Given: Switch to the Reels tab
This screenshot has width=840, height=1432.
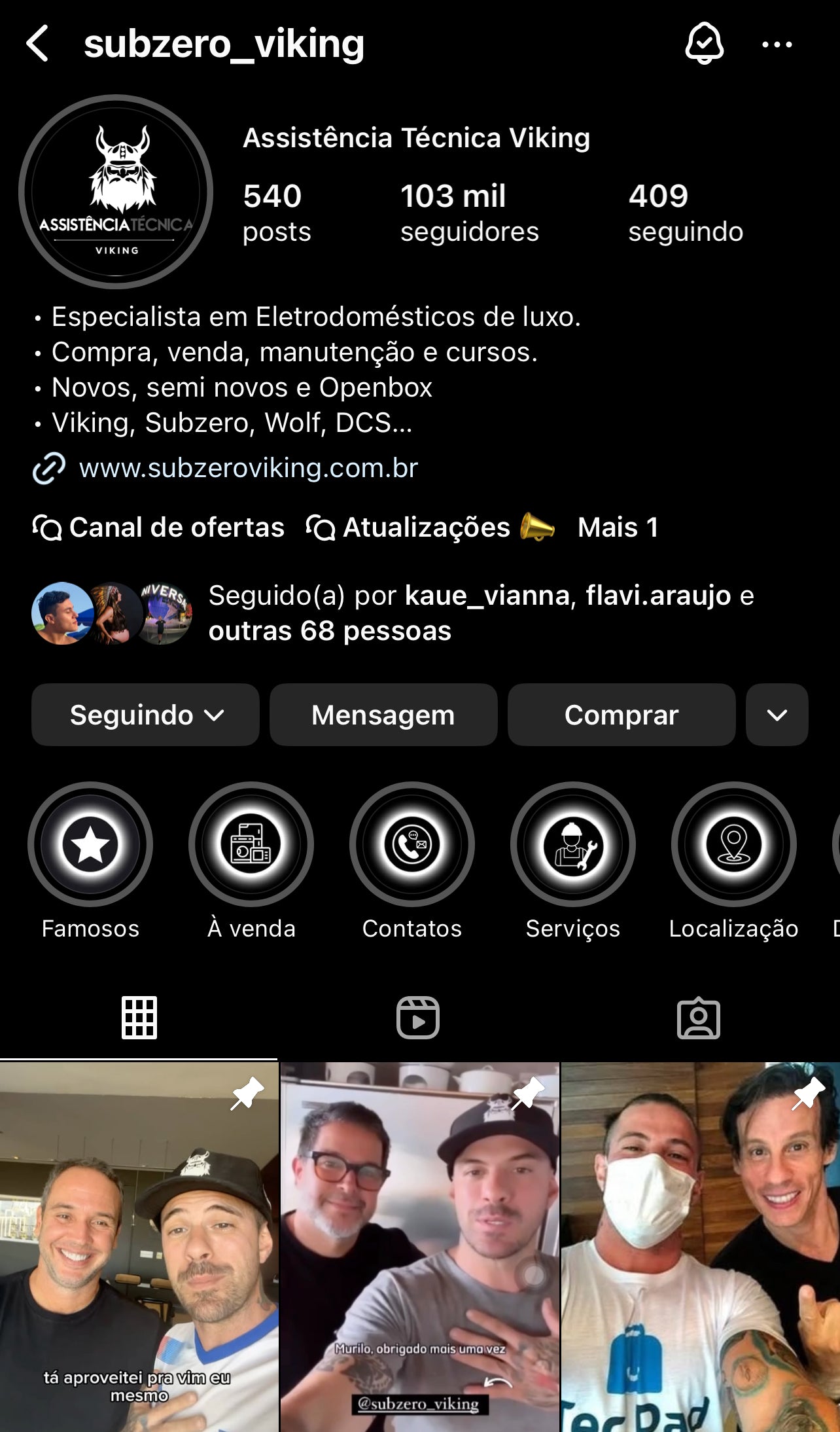Looking at the screenshot, I should click(418, 1018).
